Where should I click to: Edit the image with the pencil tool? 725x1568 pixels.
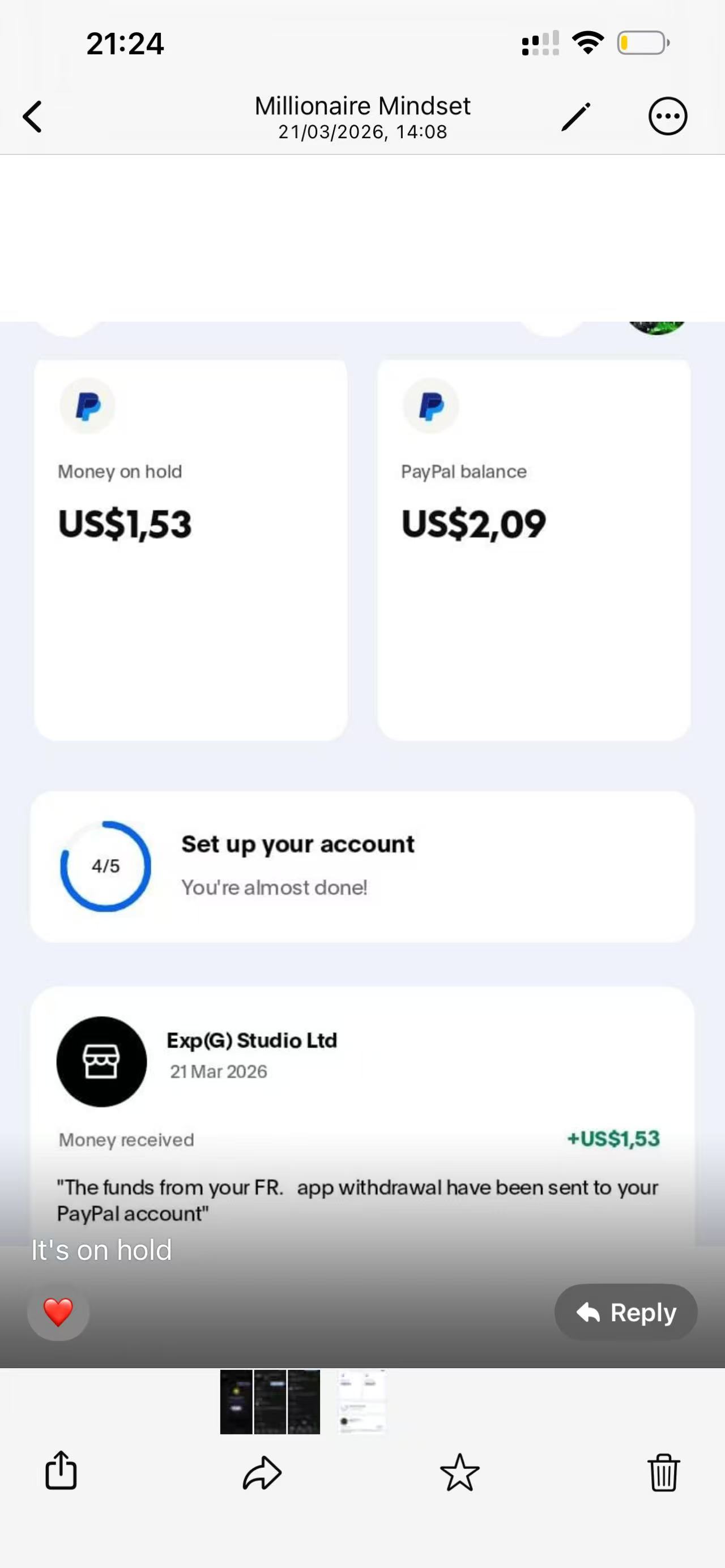pyautogui.click(x=575, y=116)
